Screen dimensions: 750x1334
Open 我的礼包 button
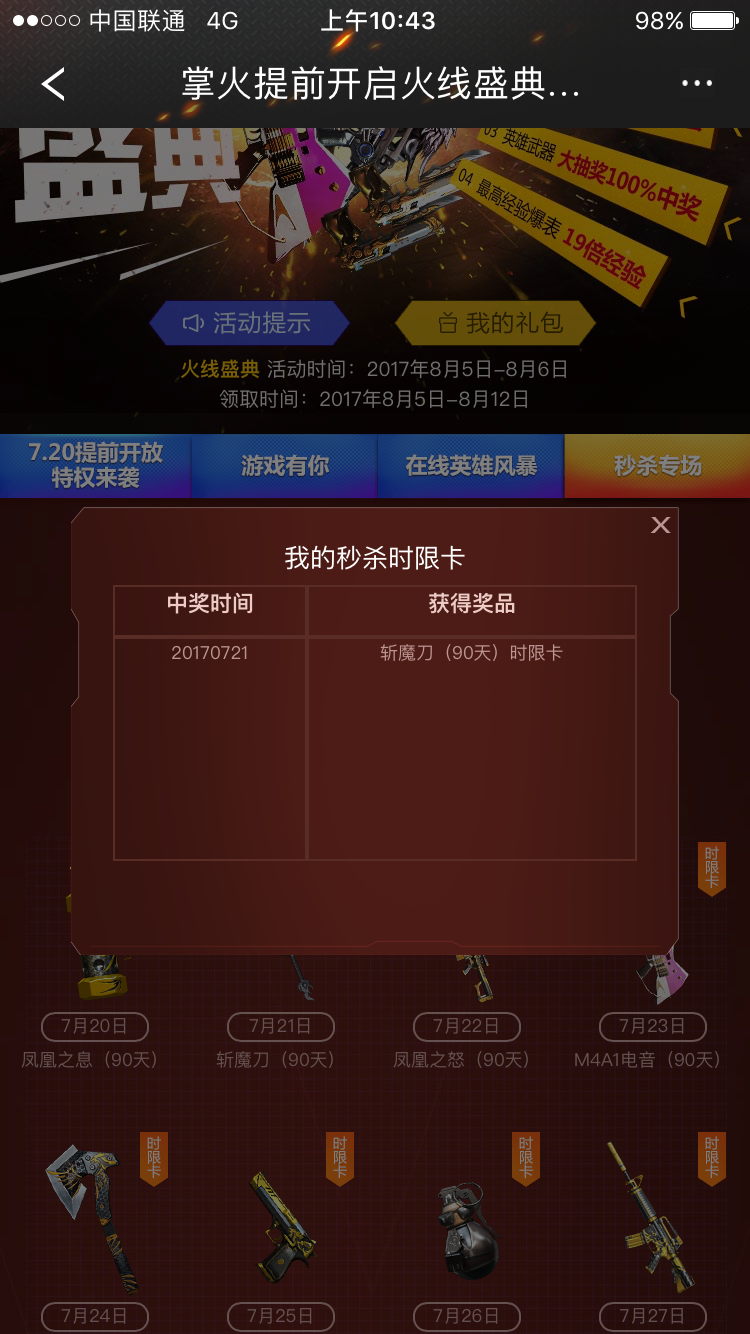[x=496, y=323]
